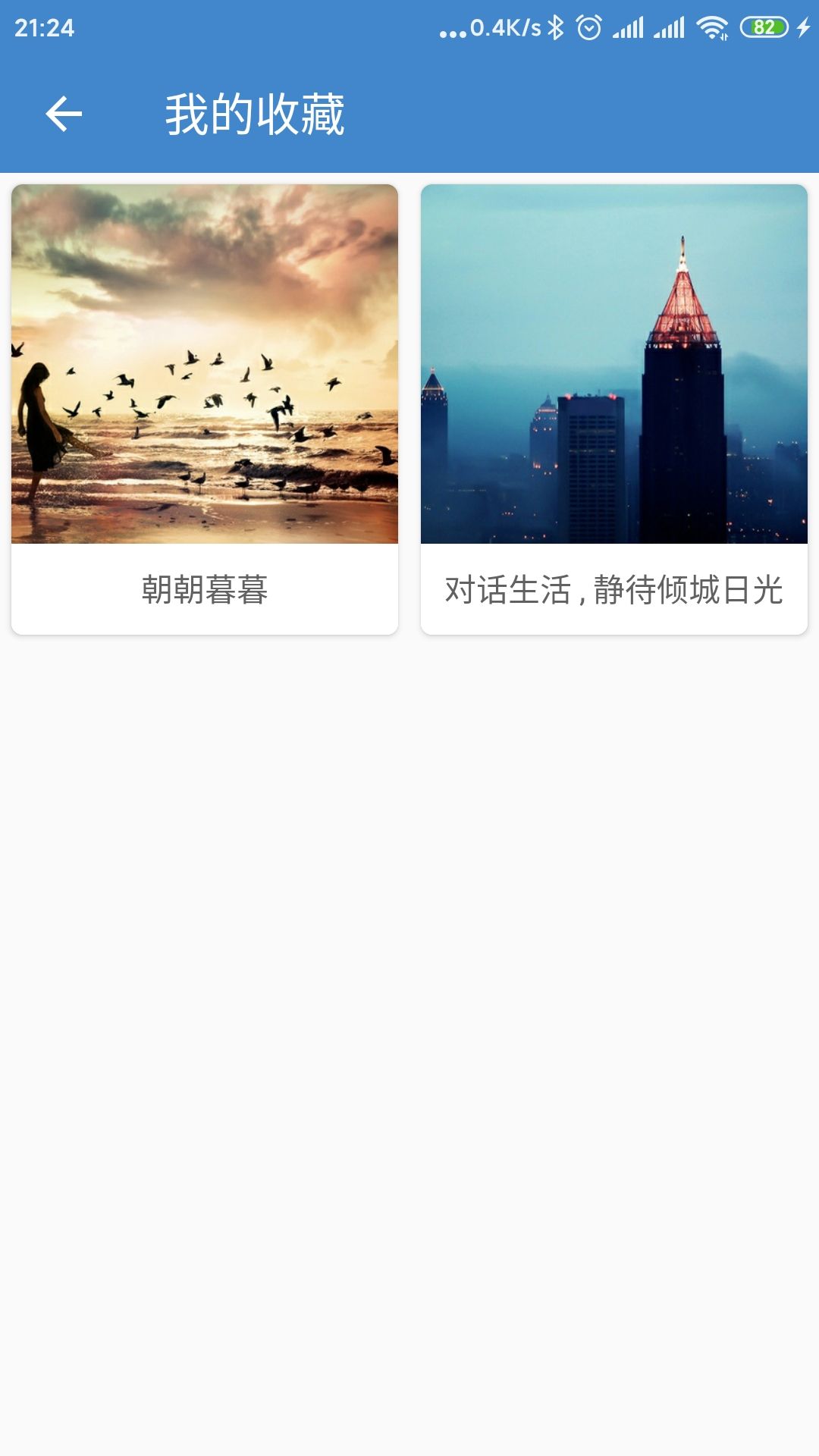This screenshot has height=1456, width=819.
Task: Tap the blue header bar
Action: point(531,114)
